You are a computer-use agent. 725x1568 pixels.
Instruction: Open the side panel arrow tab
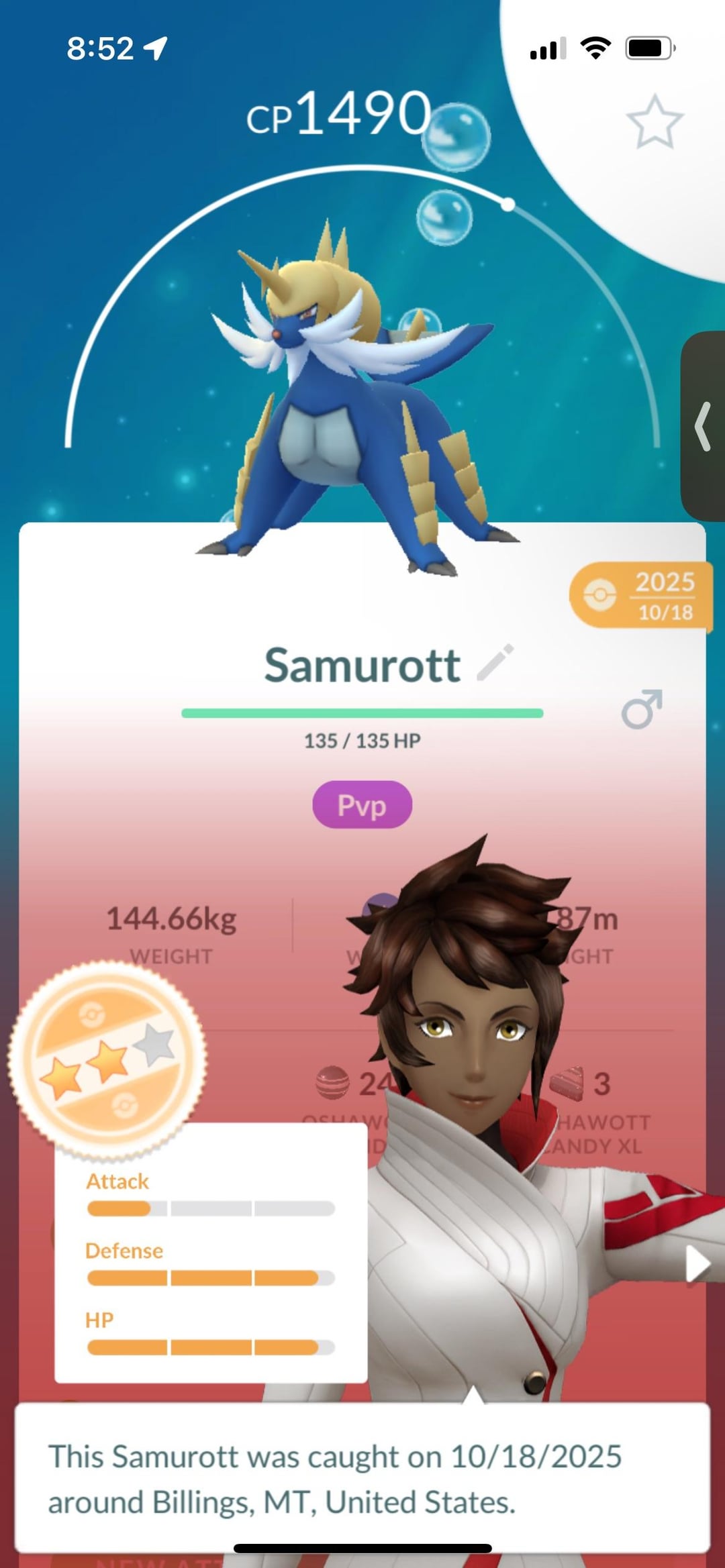[704, 426]
